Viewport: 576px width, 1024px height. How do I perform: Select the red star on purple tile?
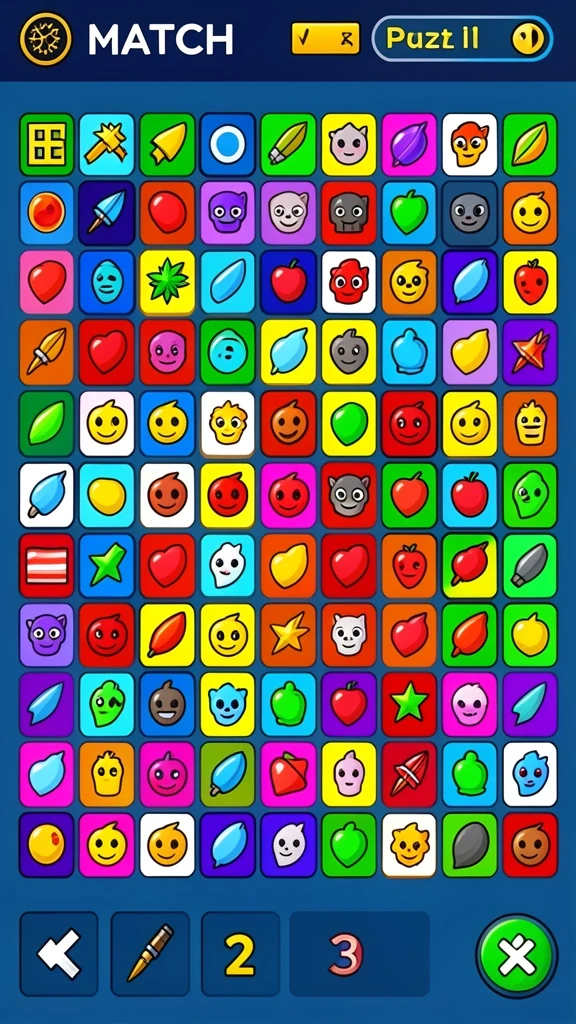pyautogui.click(x=530, y=351)
